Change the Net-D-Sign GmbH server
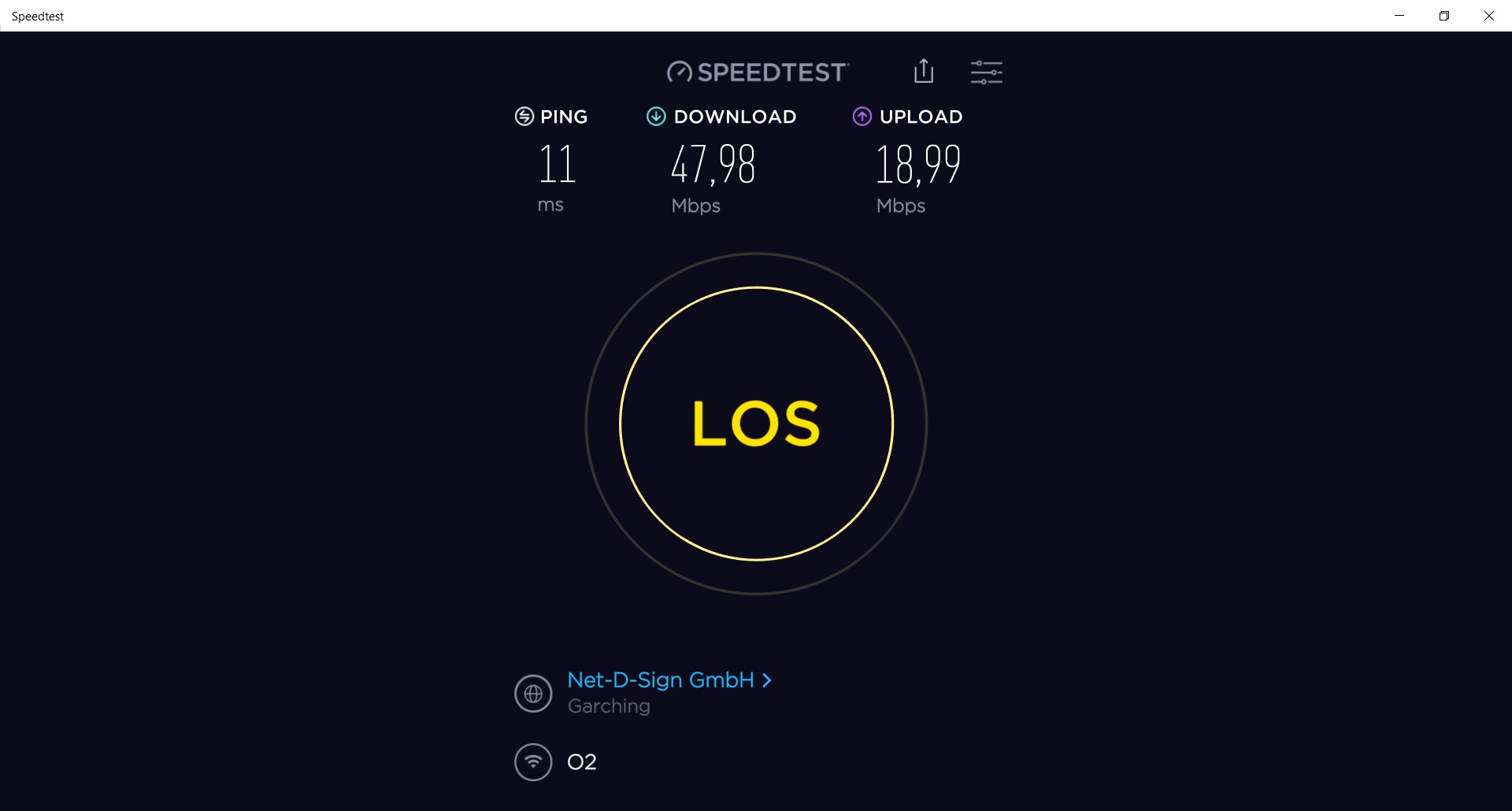 [x=669, y=680]
